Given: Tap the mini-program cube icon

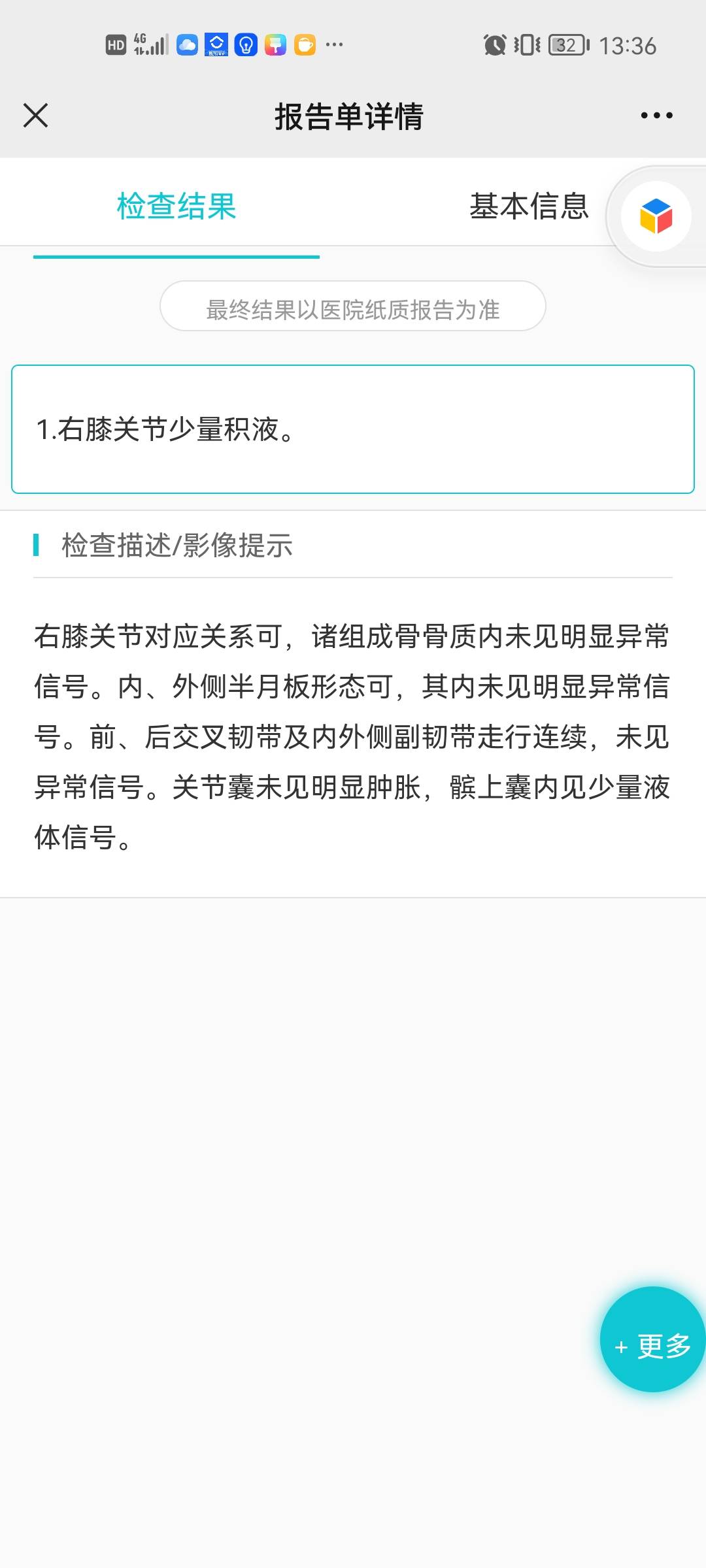Looking at the screenshot, I should click(x=654, y=216).
